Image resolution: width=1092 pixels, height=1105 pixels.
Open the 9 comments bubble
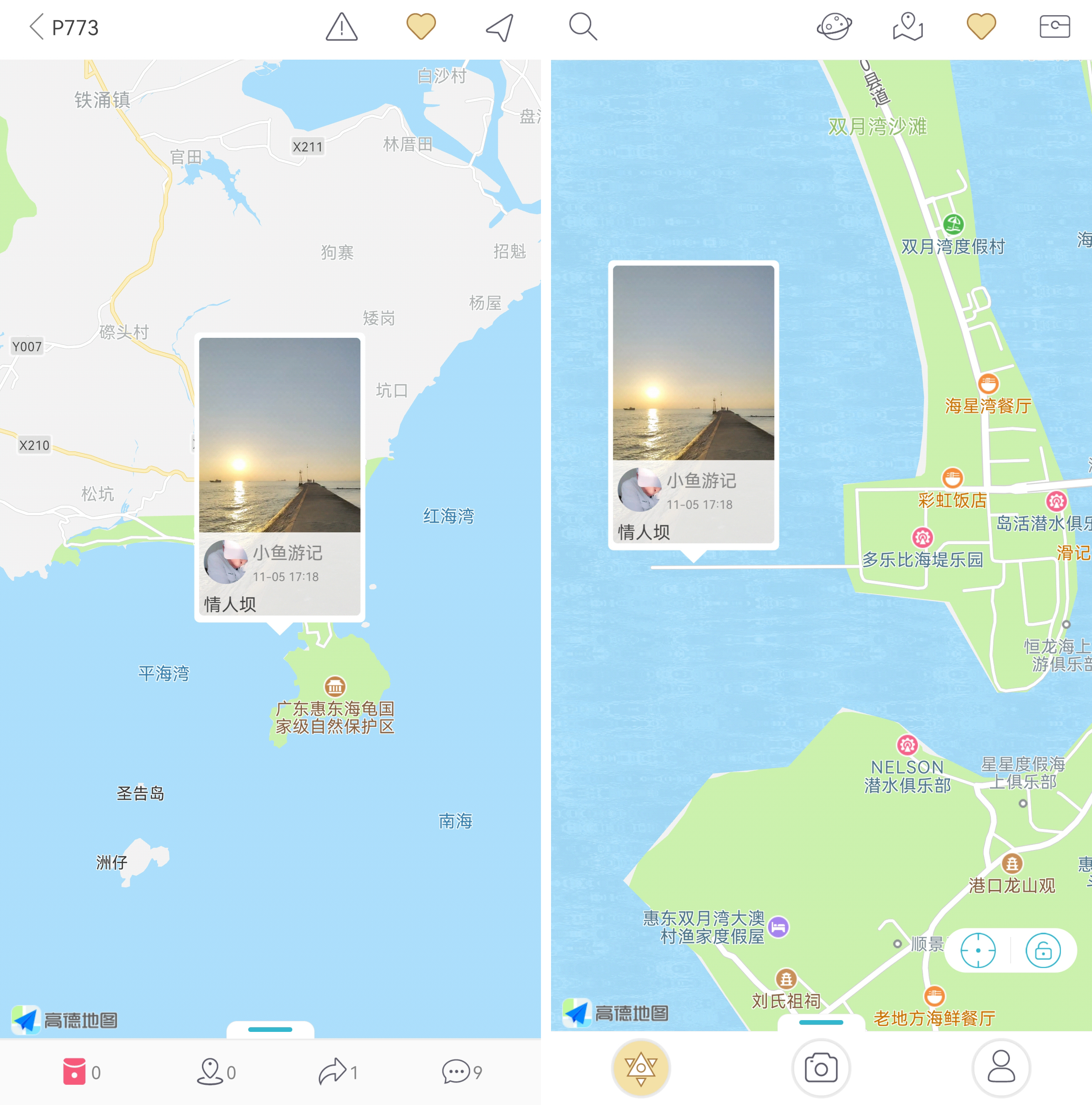(x=456, y=1071)
